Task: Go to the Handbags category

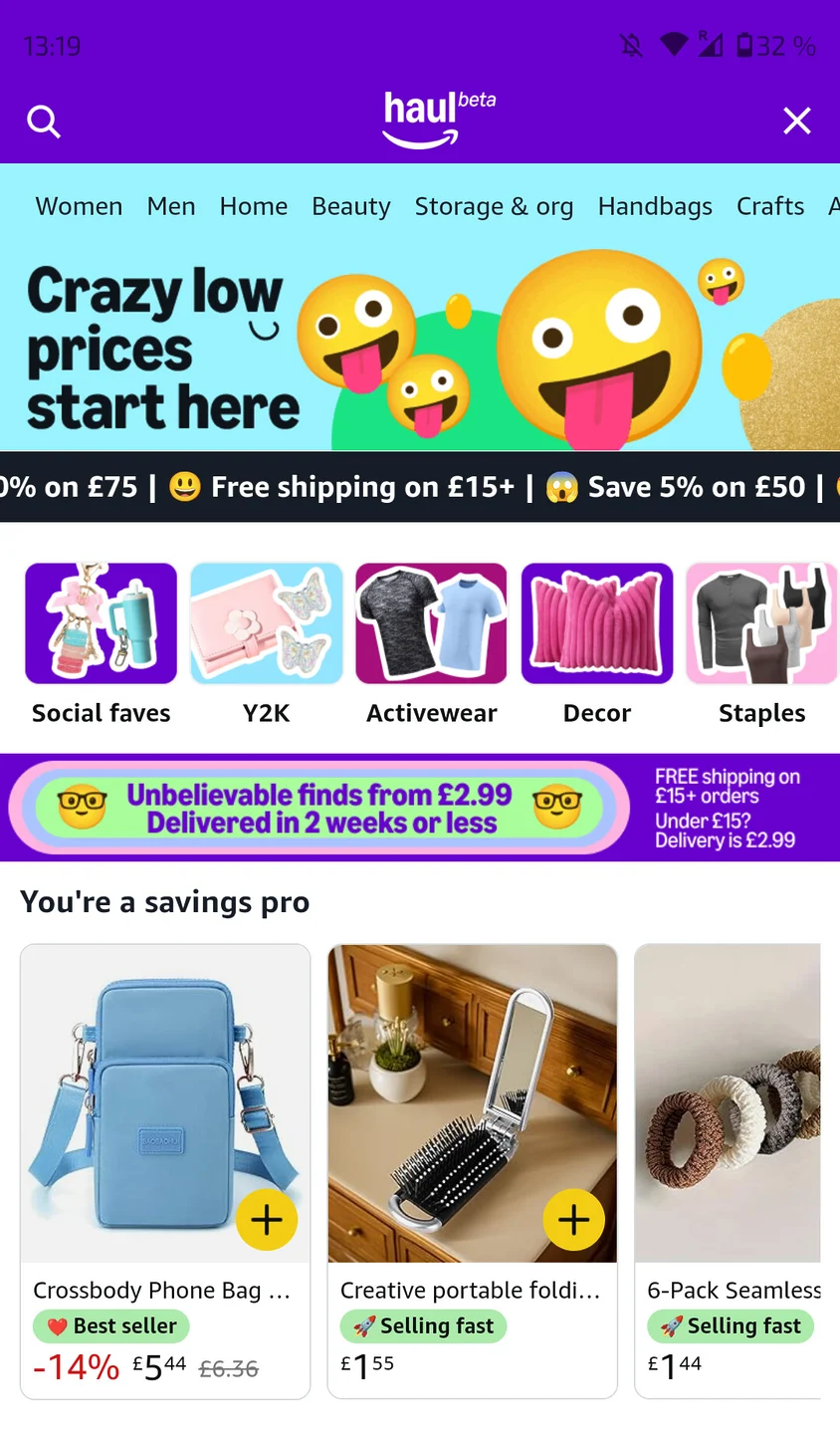Action: coord(655,206)
